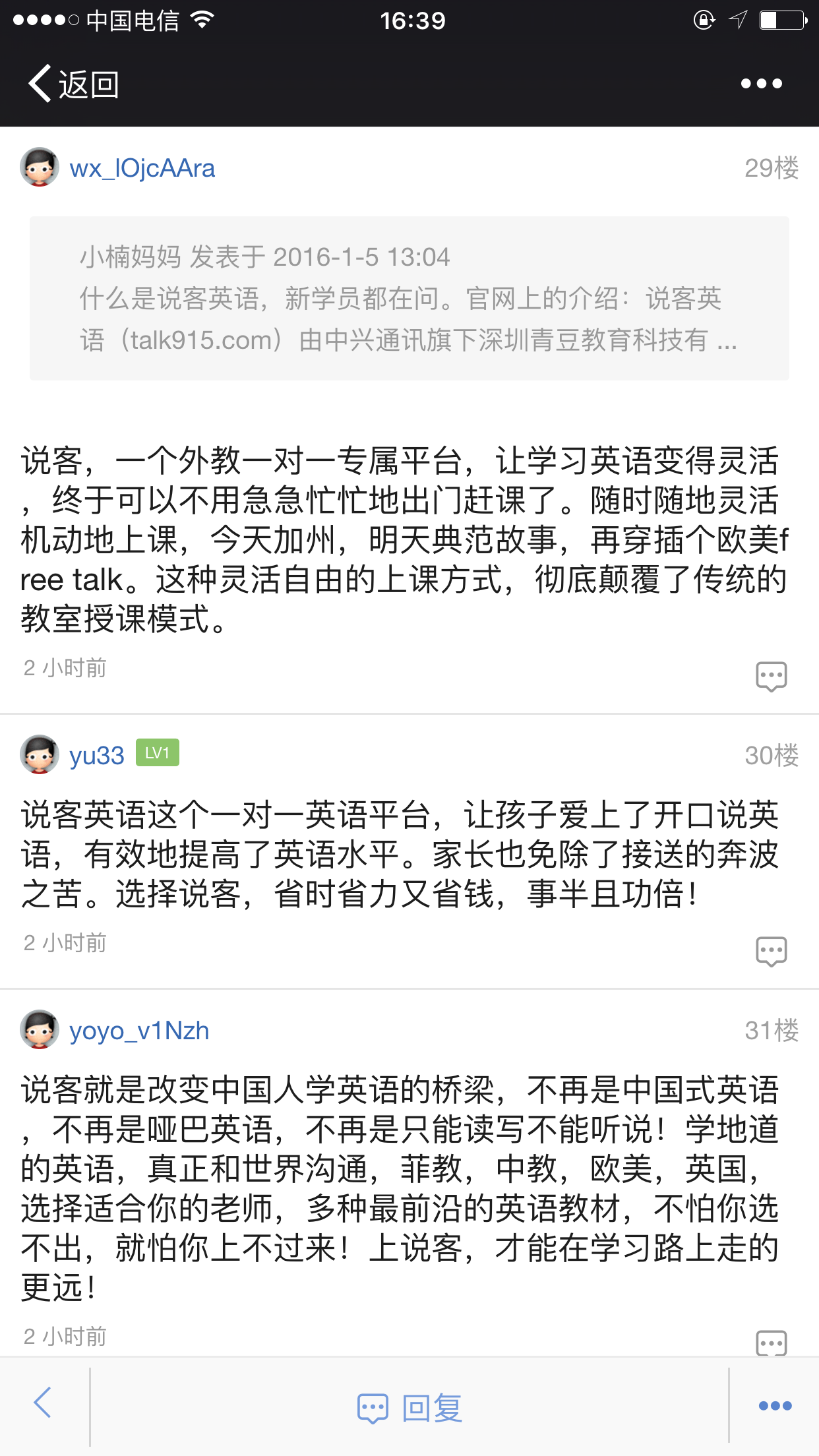Tap the quoted post by 小楠妈妈
Viewport: 819px width, 1456px height.
pyautogui.click(x=409, y=298)
